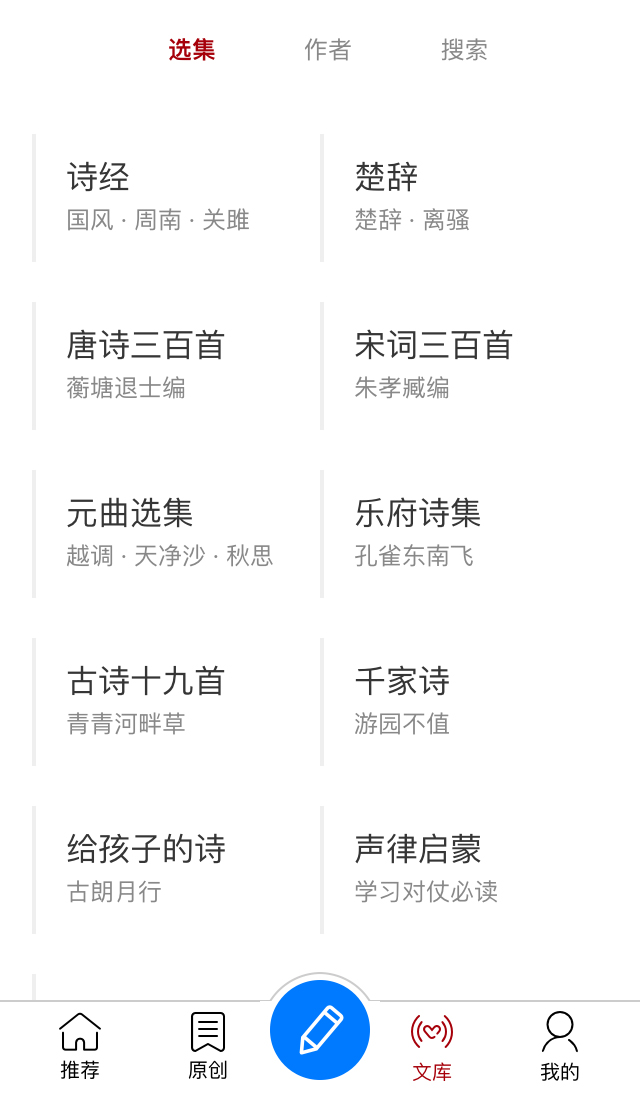Open 古诗十九首 collection
640x1100 pixels.
click(x=170, y=702)
